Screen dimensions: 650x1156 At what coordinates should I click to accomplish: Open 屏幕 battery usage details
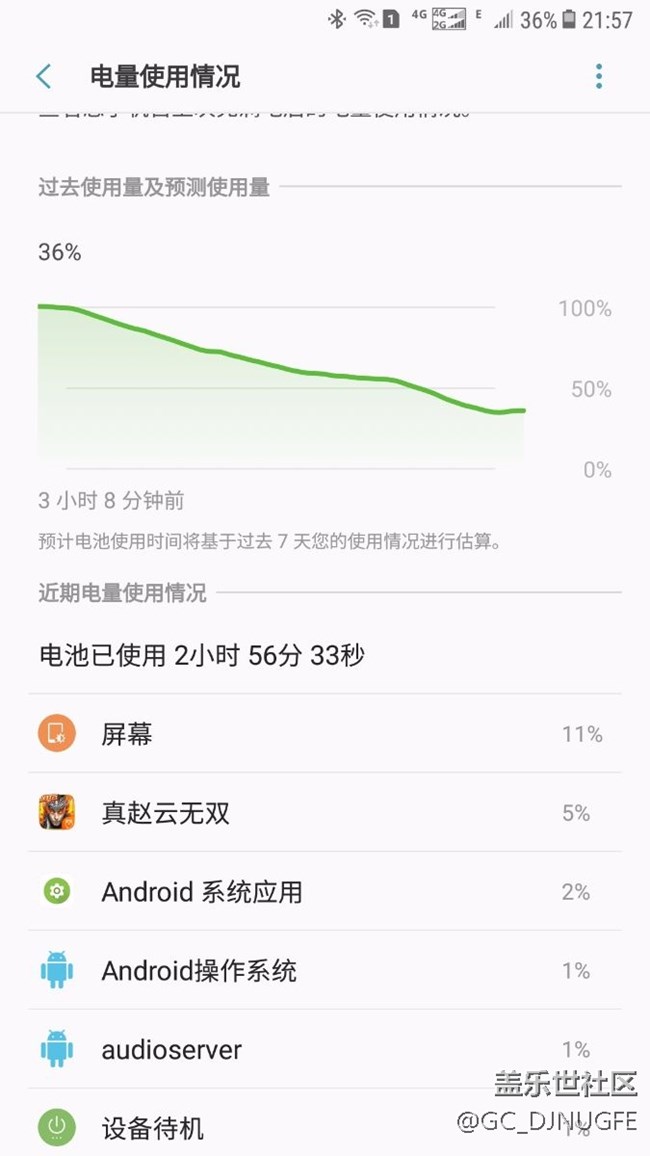[x=324, y=734]
